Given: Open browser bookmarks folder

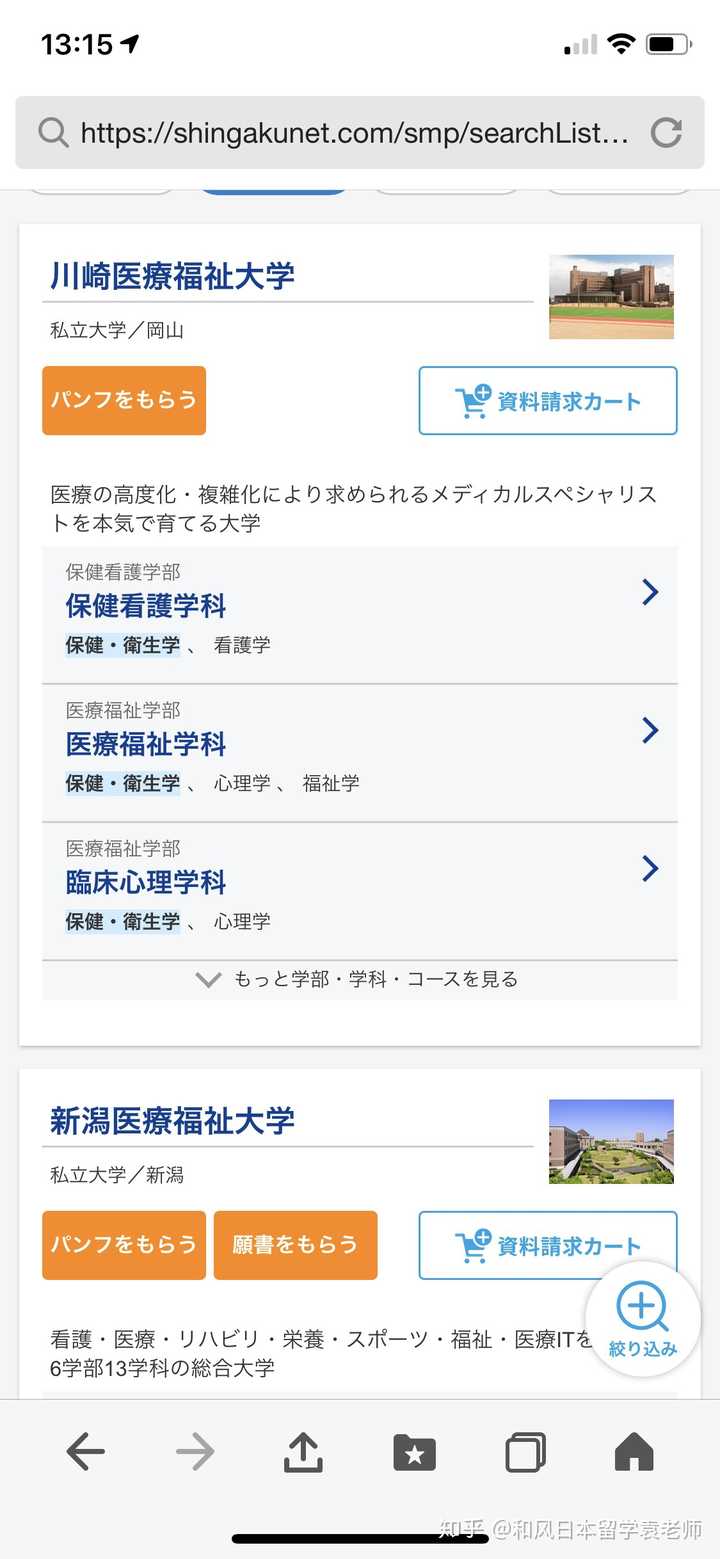Looking at the screenshot, I should click(414, 1452).
